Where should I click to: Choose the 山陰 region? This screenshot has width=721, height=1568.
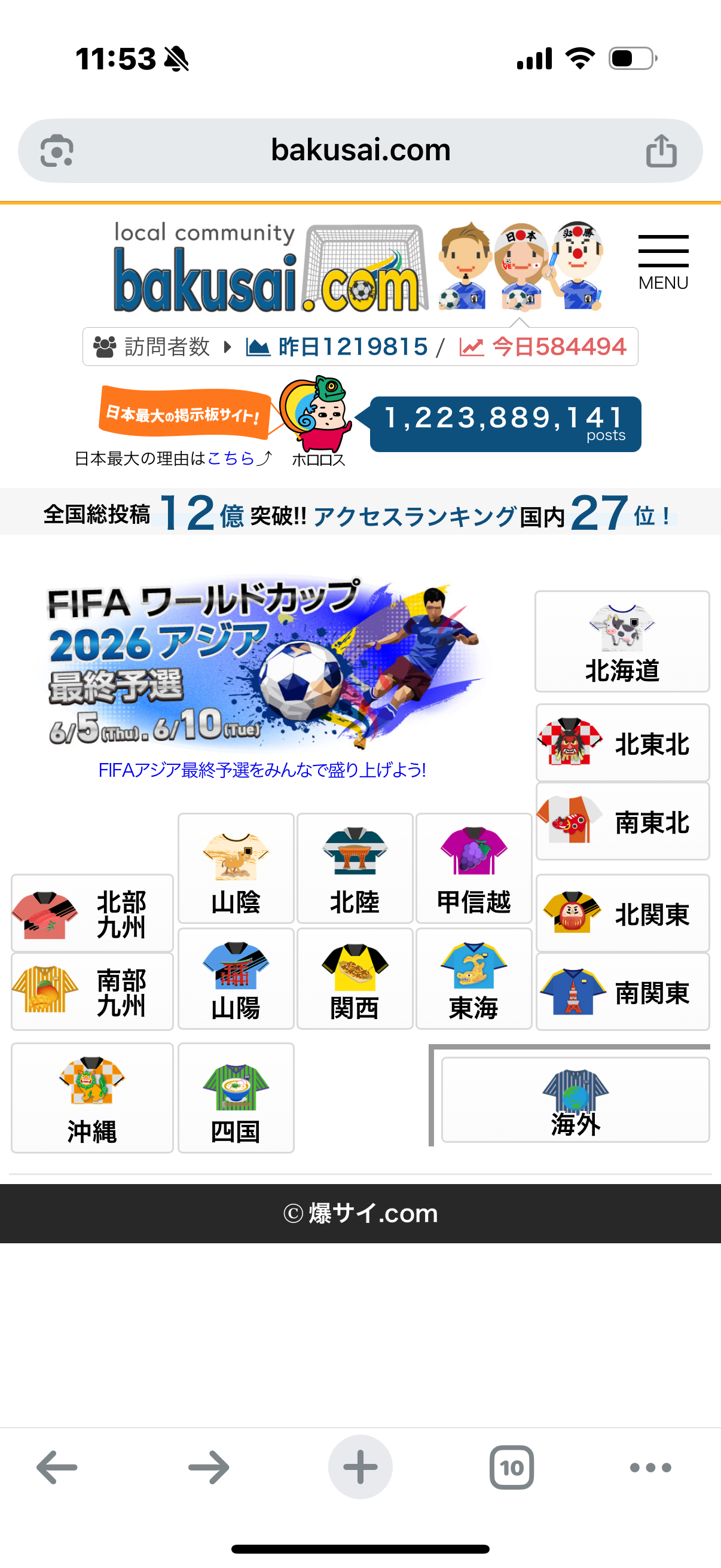236,868
